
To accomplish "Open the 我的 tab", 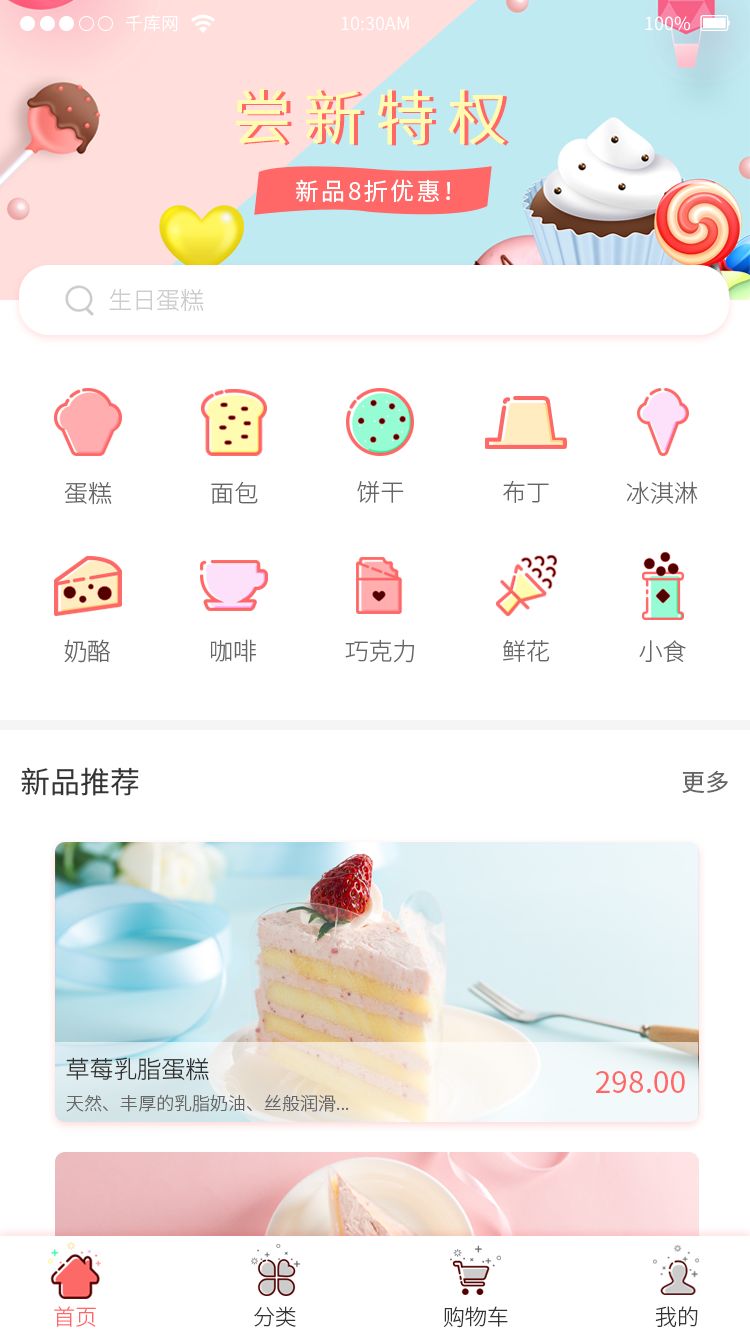I will tap(676, 1288).
